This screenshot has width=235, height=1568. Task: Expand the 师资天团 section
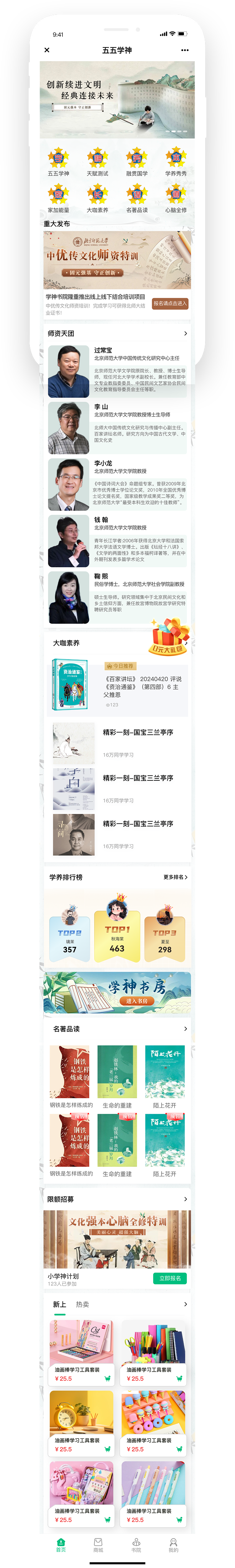point(185,333)
